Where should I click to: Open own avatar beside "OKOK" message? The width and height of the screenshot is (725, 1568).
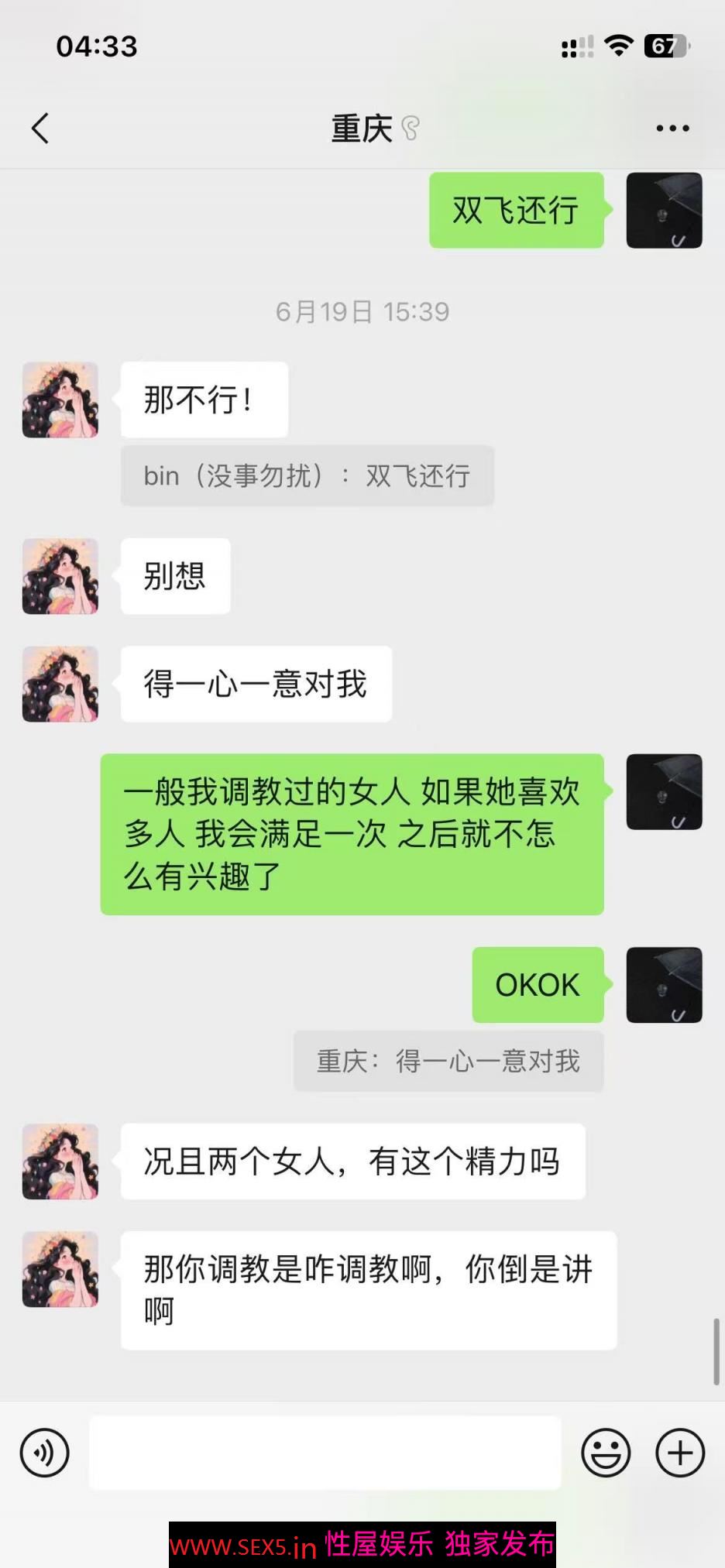coord(664,985)
